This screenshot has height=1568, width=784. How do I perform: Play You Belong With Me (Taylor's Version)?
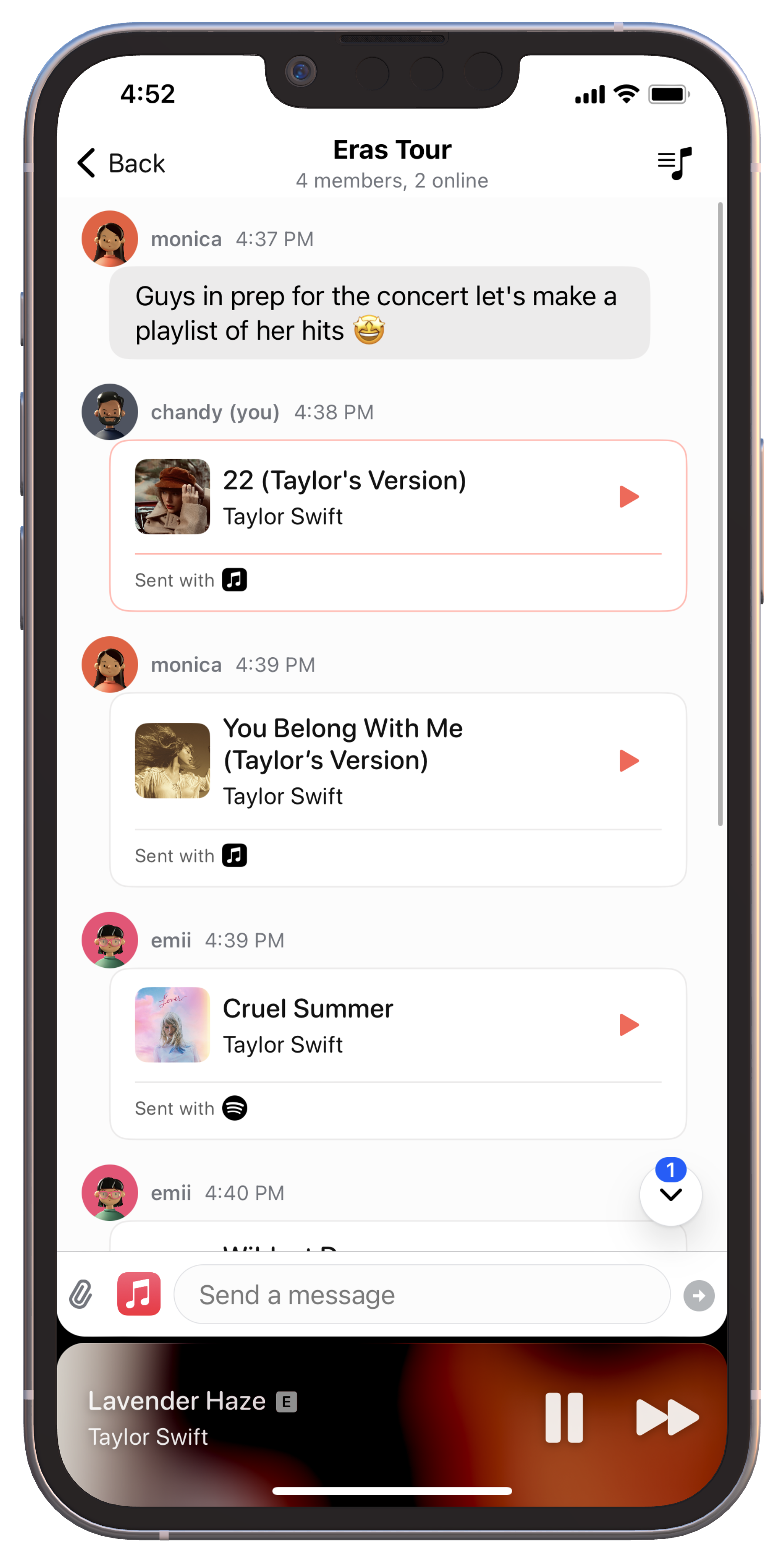pyautogui.click(x=628, y=760)
